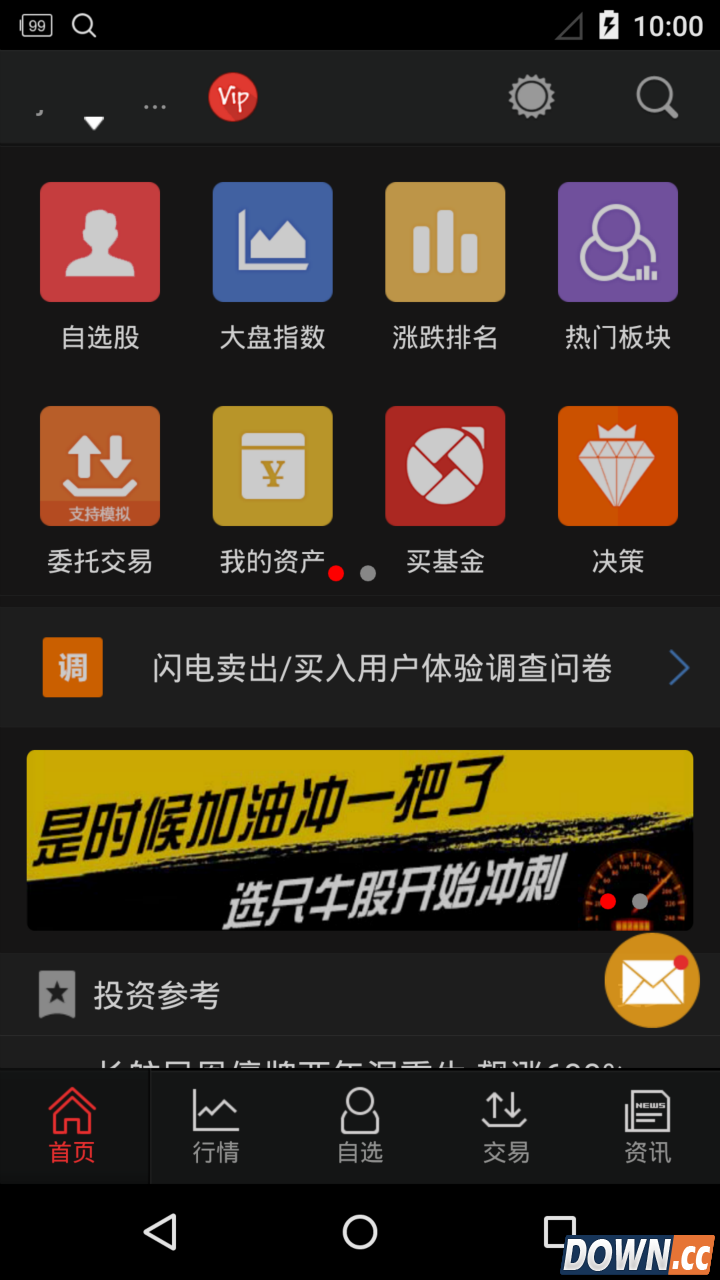Viewport: 720px width, 1280px height.
Task: Open 热门板块 hot sectors
Action: point(617,243)
